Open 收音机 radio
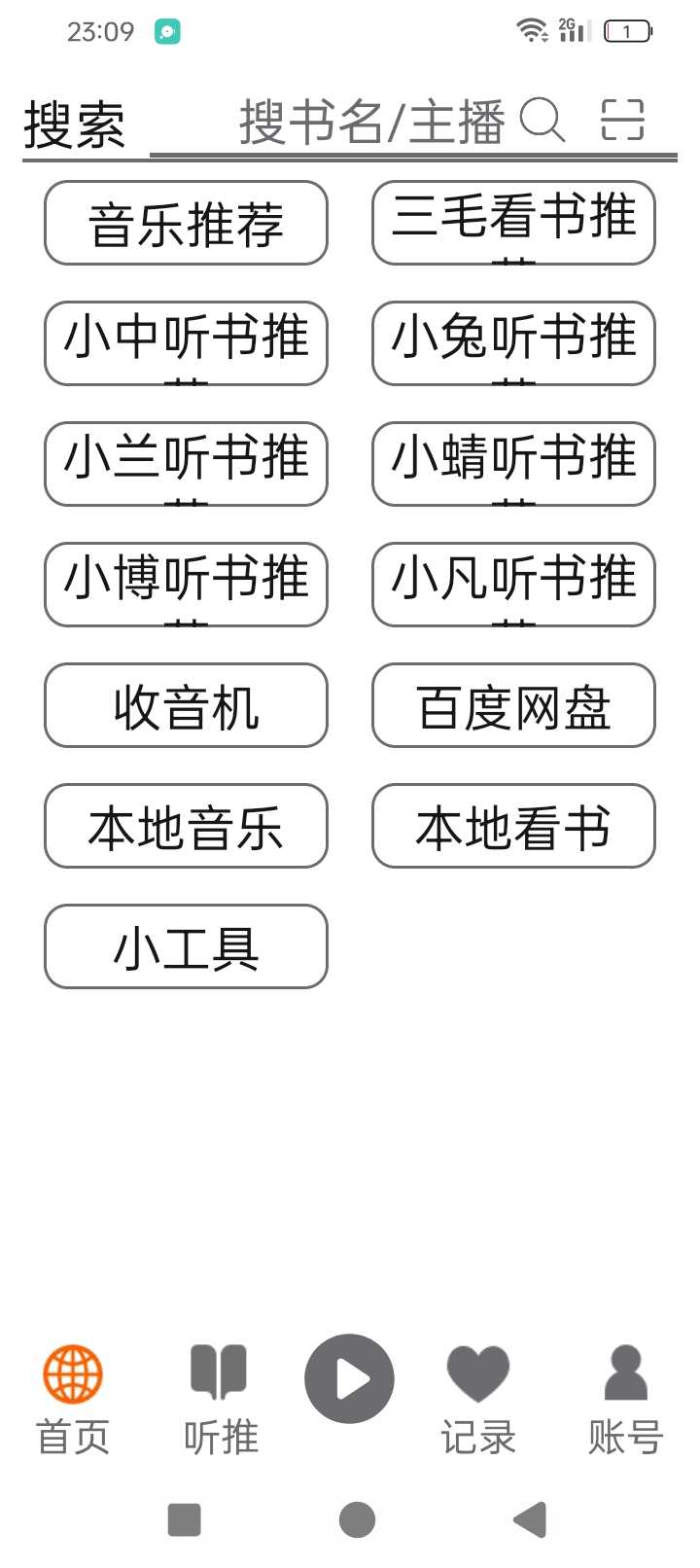 186,705
